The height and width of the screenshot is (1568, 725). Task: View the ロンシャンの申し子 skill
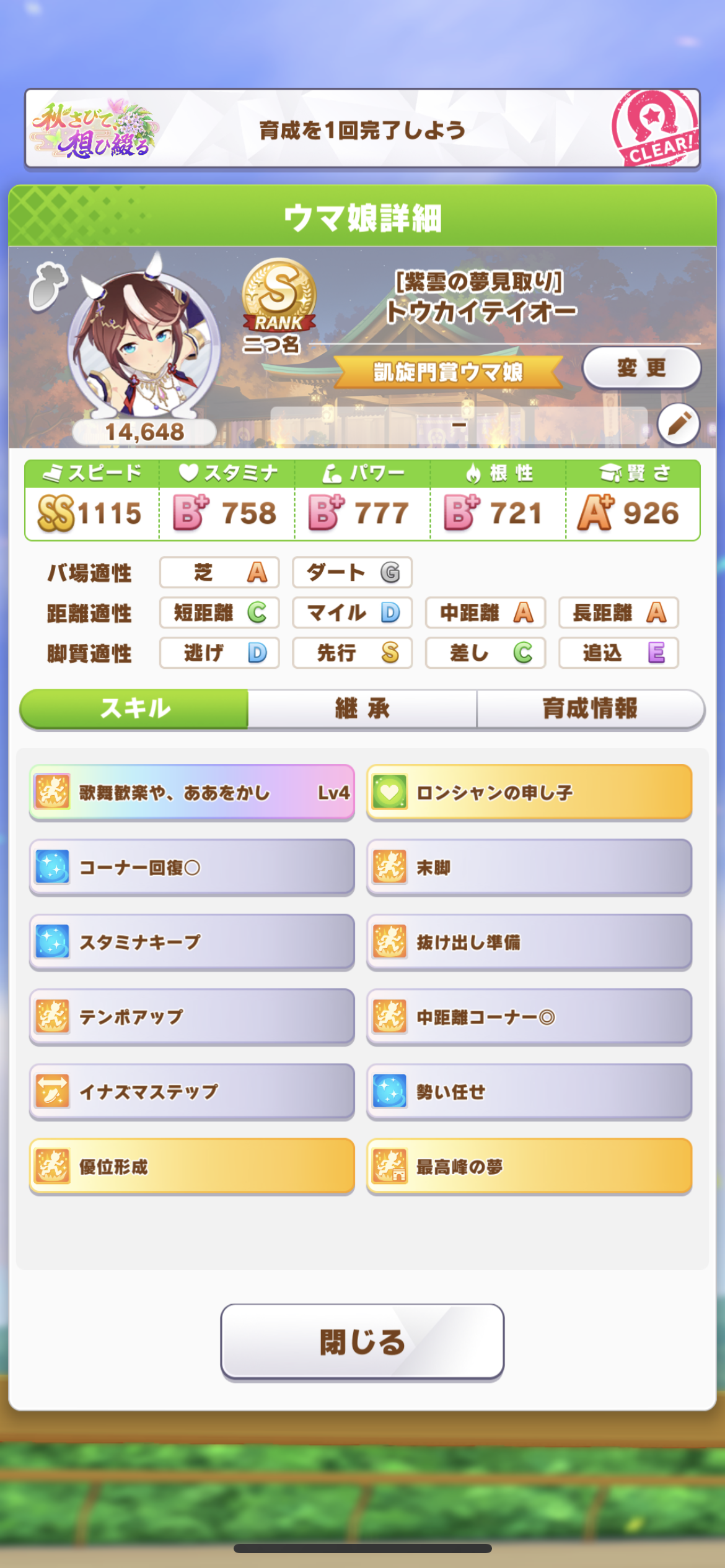[529, 793]
